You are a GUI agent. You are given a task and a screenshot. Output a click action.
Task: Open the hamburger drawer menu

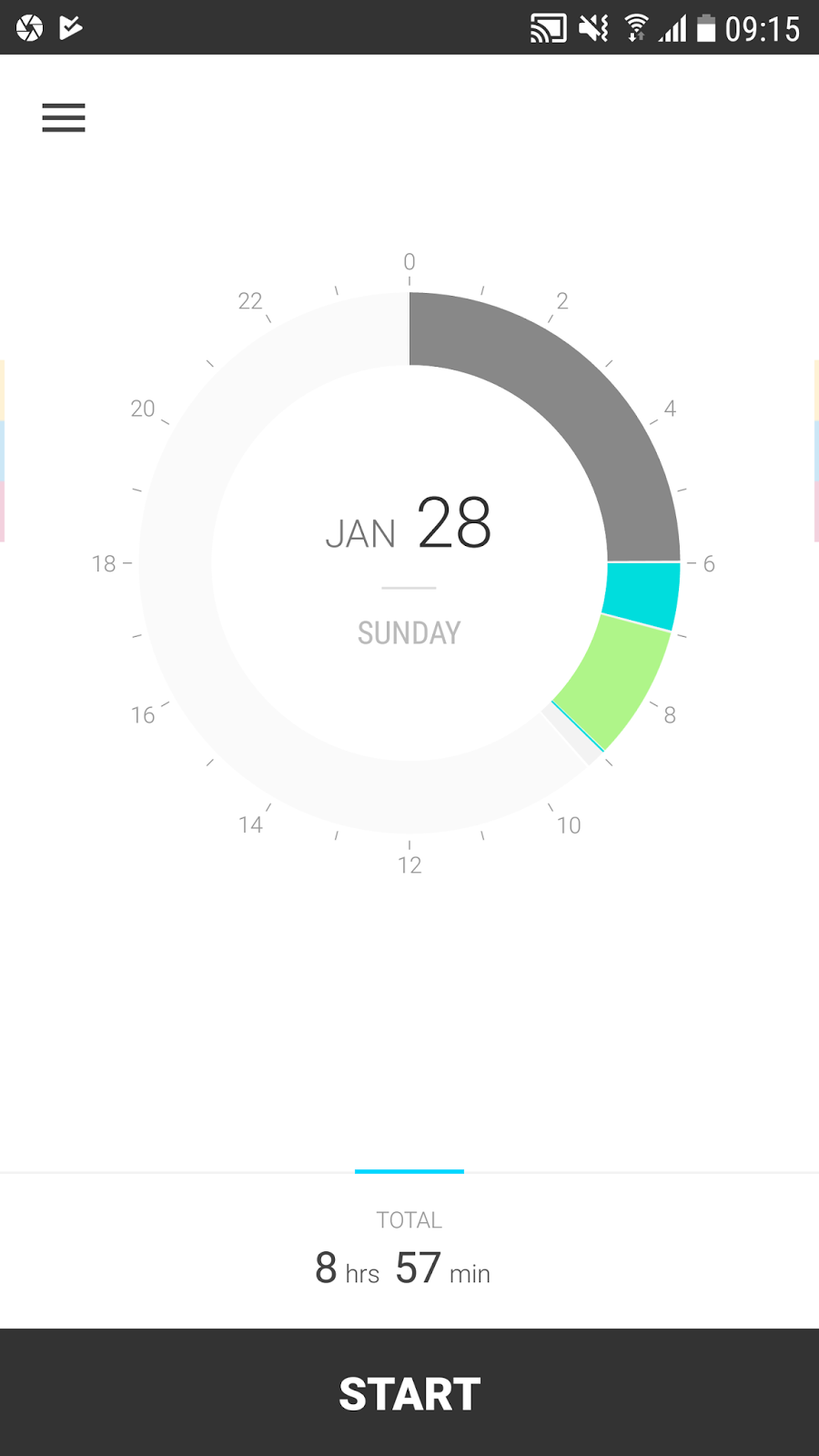click(64, 117)
